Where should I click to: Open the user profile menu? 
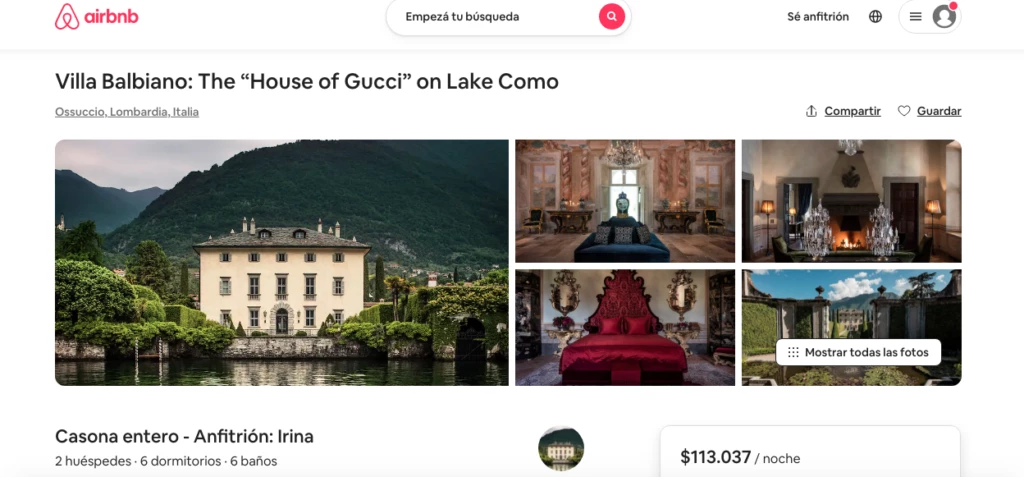[930, 17]
